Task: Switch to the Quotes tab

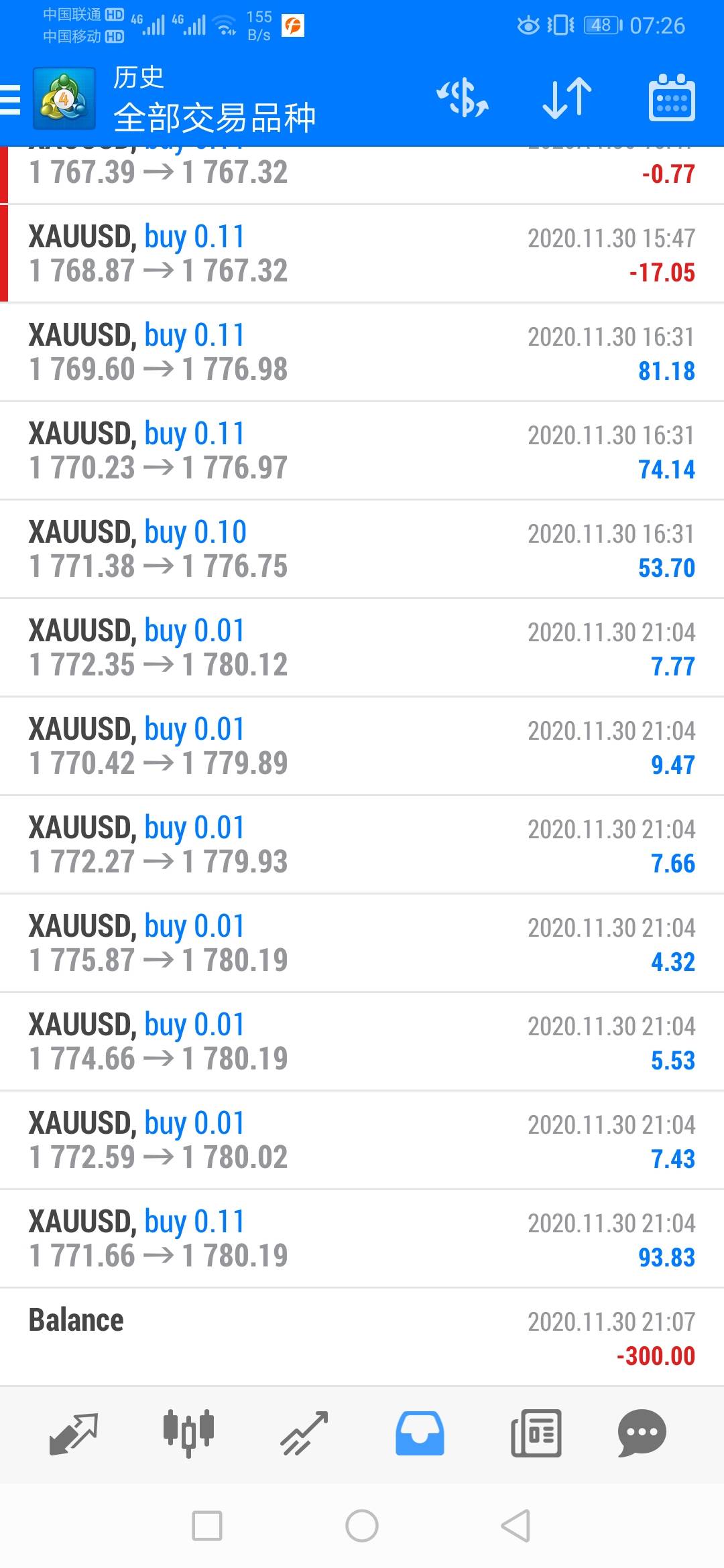Action: [74, 1433]
